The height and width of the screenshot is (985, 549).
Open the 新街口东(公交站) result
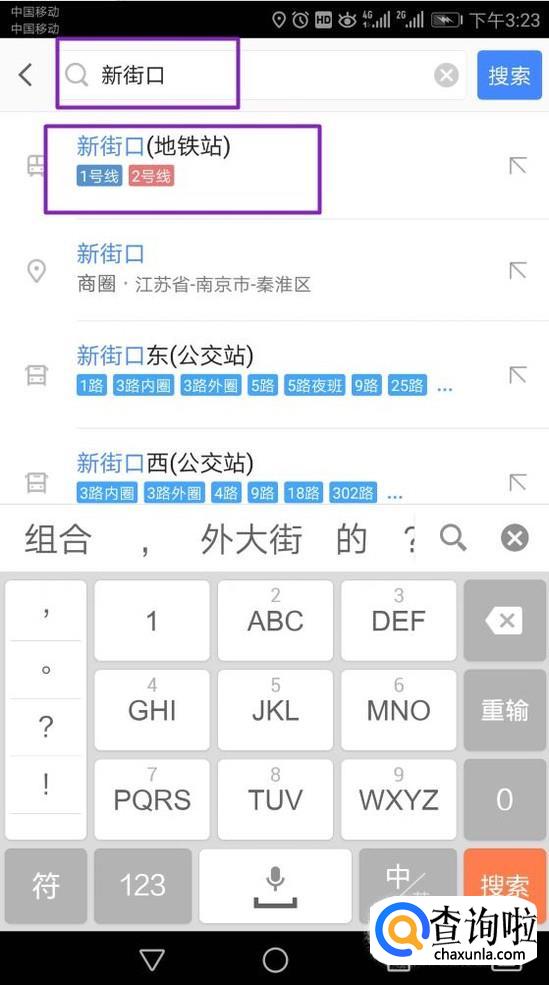274,374
